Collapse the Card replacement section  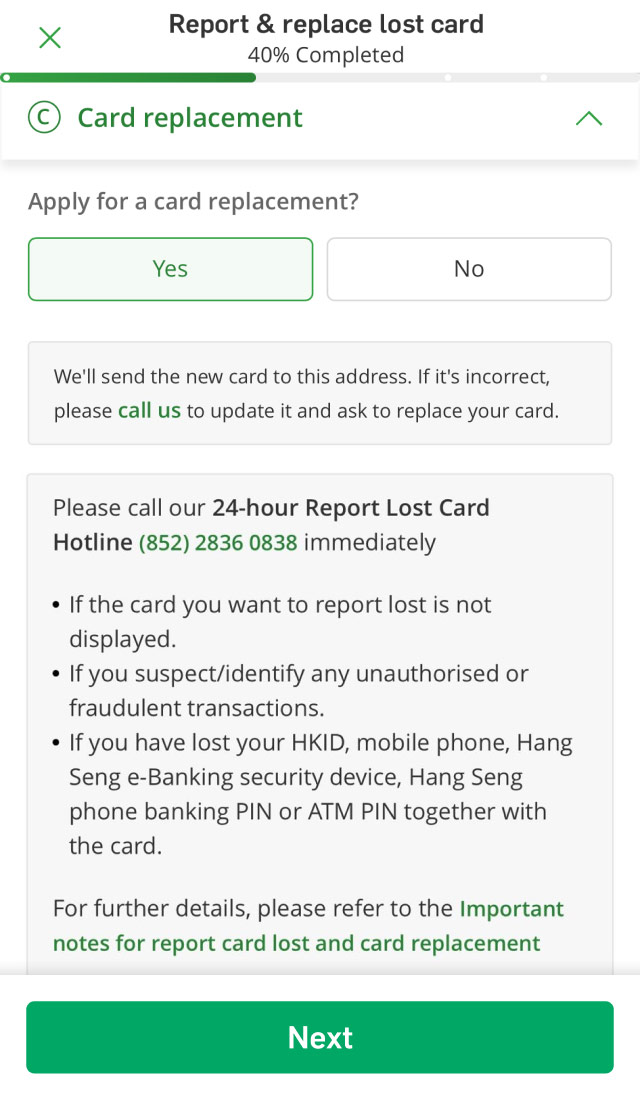[x=589, y=118]
